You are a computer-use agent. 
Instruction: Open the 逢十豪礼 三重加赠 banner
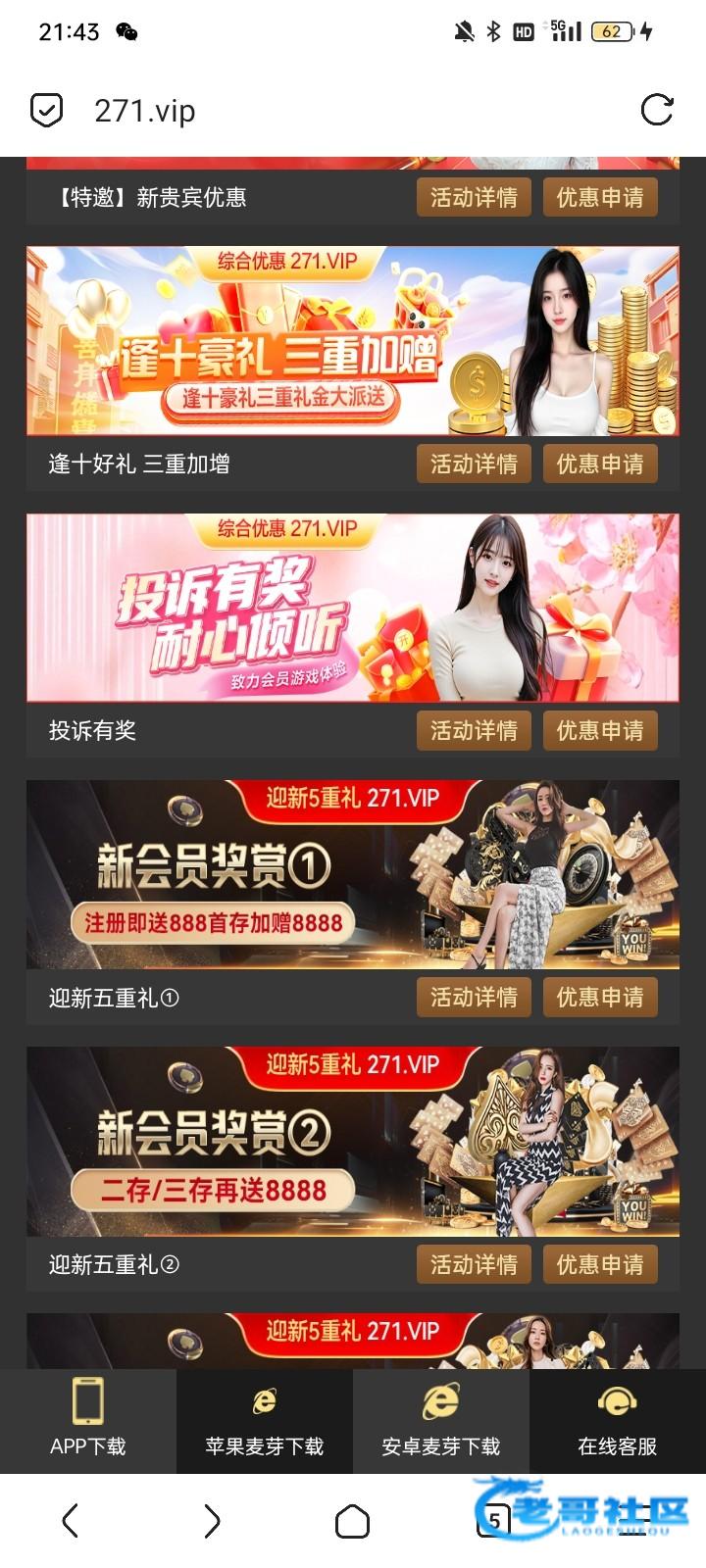pyautogui.click(x=352, y=341)
